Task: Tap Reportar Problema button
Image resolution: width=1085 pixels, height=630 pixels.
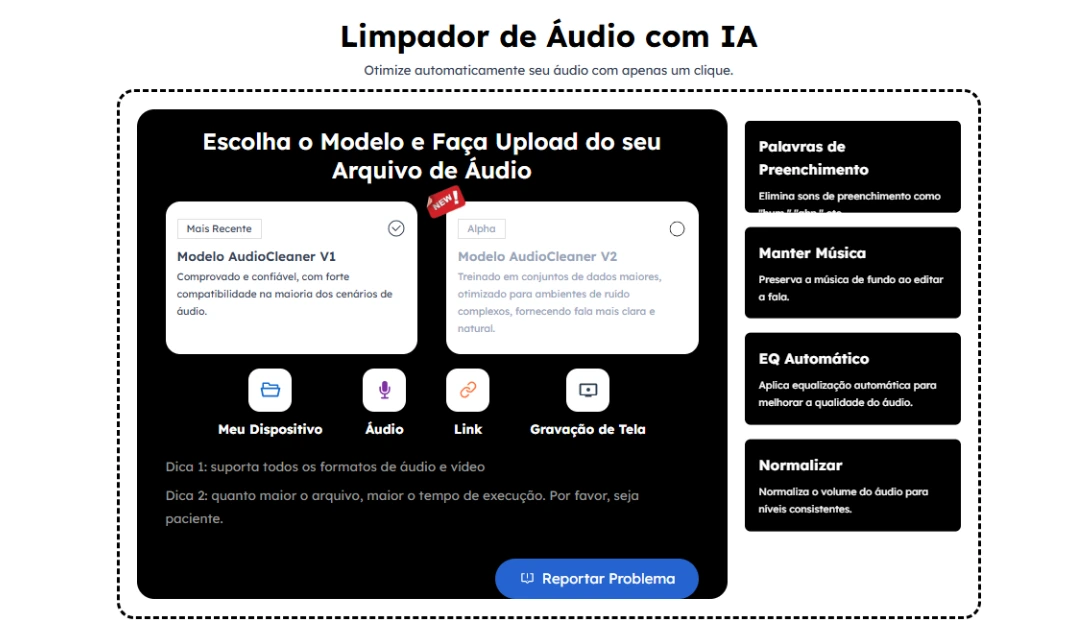Action: tap(597, 578)
